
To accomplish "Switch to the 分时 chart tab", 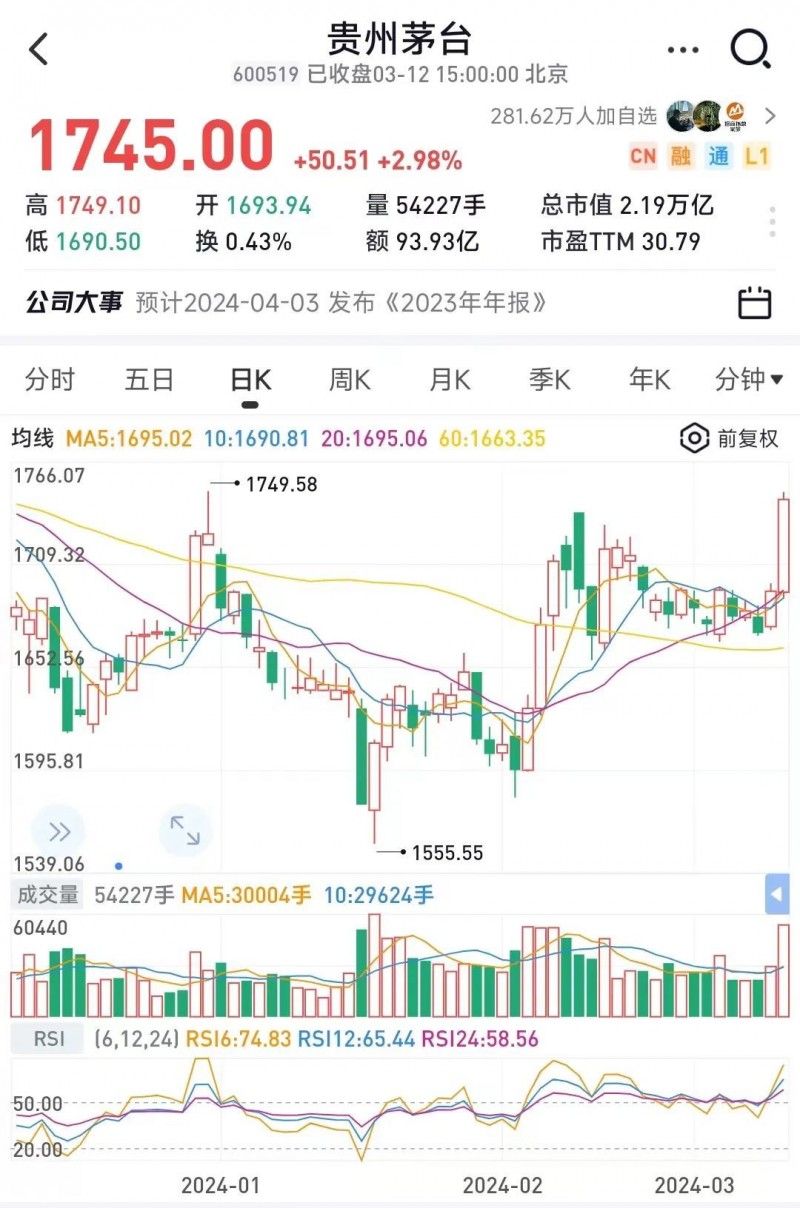I will click(50, 380).
